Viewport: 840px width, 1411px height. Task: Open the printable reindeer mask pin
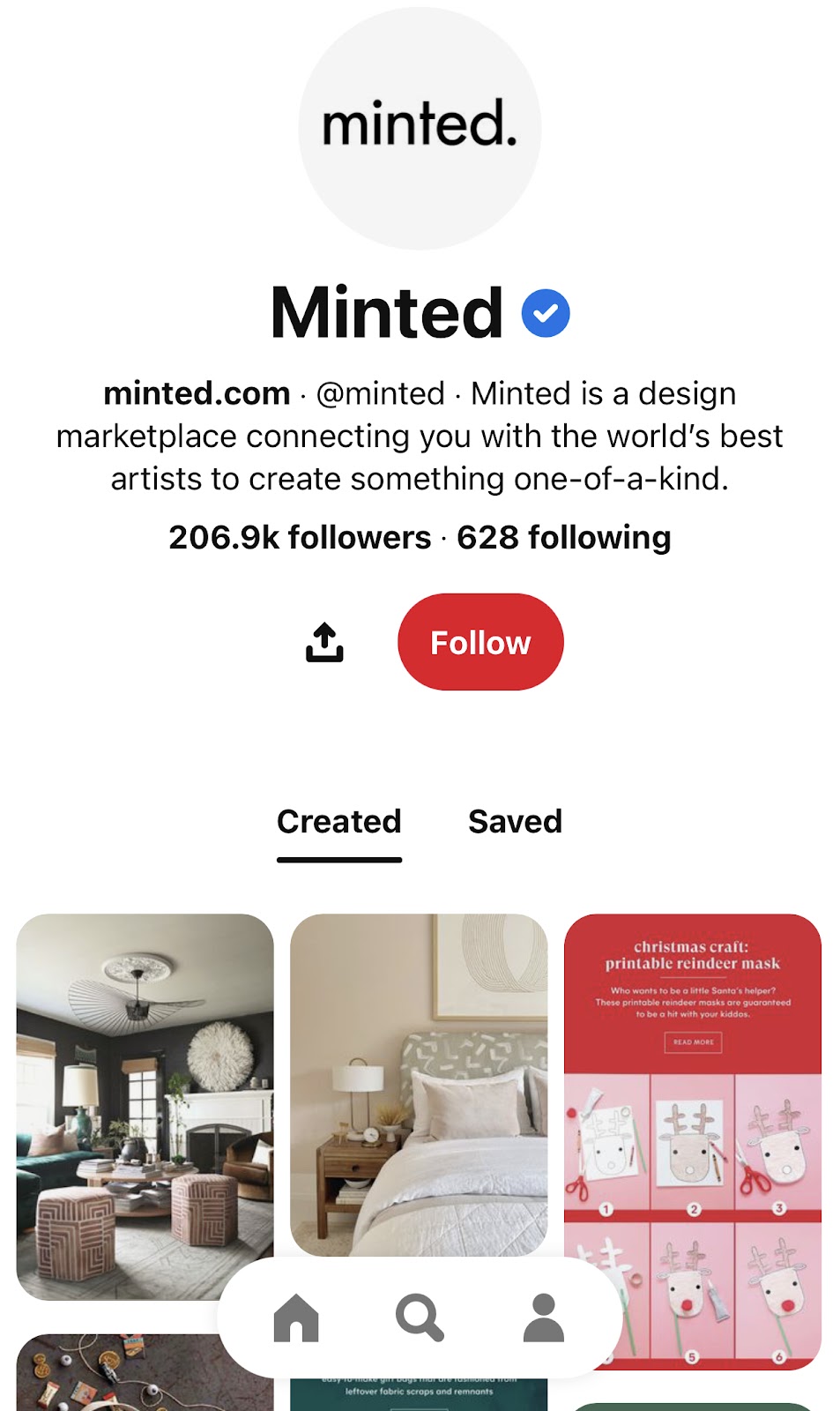pos(693,1102)
